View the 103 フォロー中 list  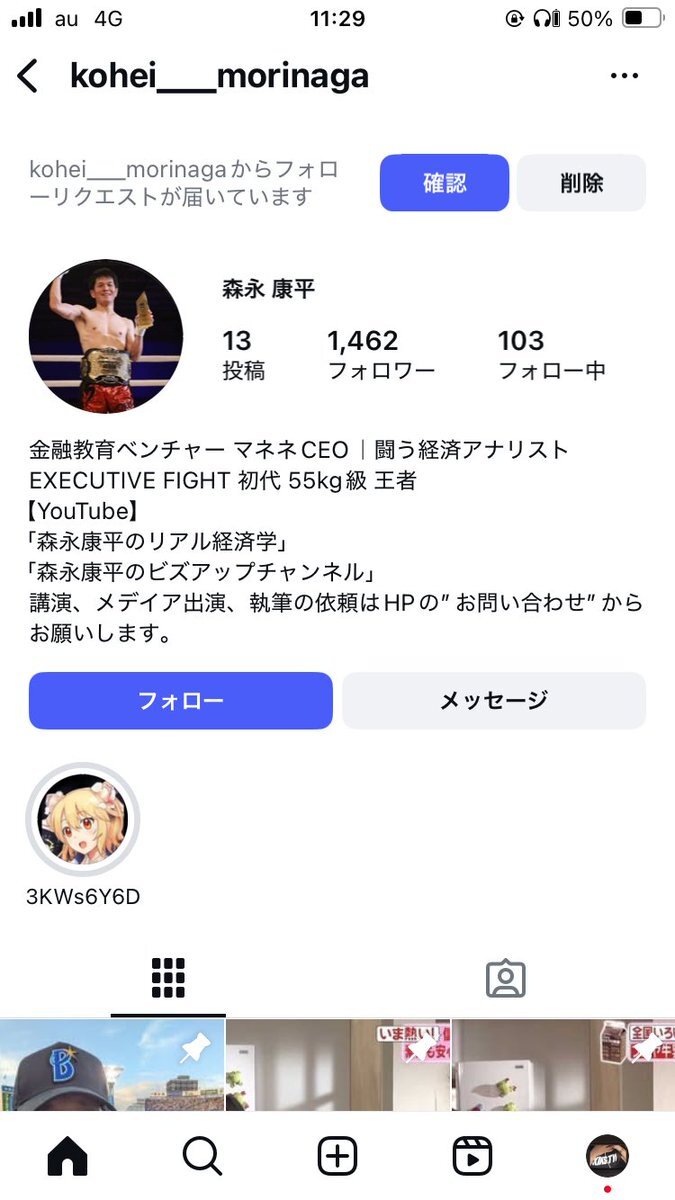[552, 355]
